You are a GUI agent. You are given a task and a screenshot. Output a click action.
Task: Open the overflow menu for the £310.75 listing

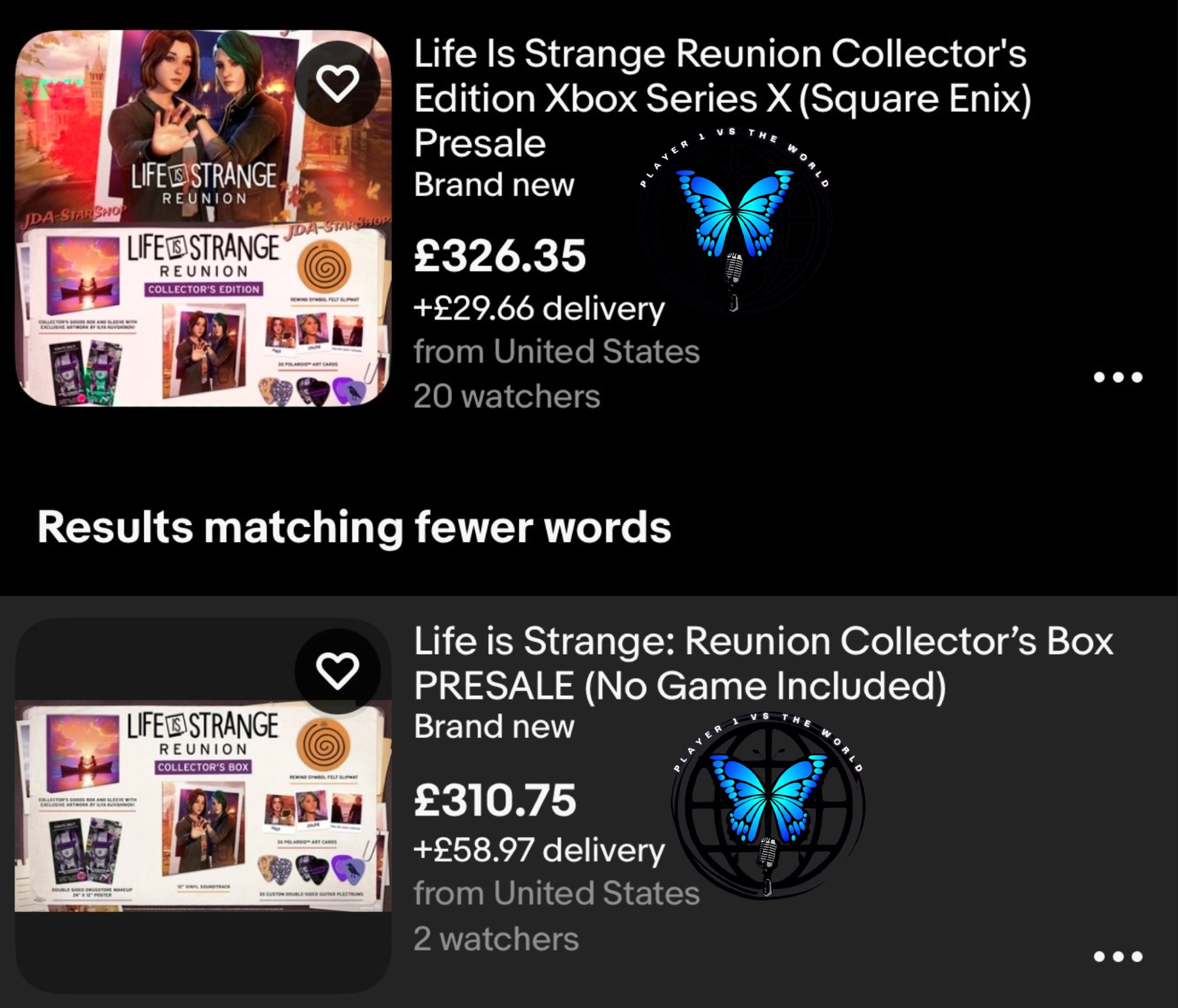coord(1117,956)
